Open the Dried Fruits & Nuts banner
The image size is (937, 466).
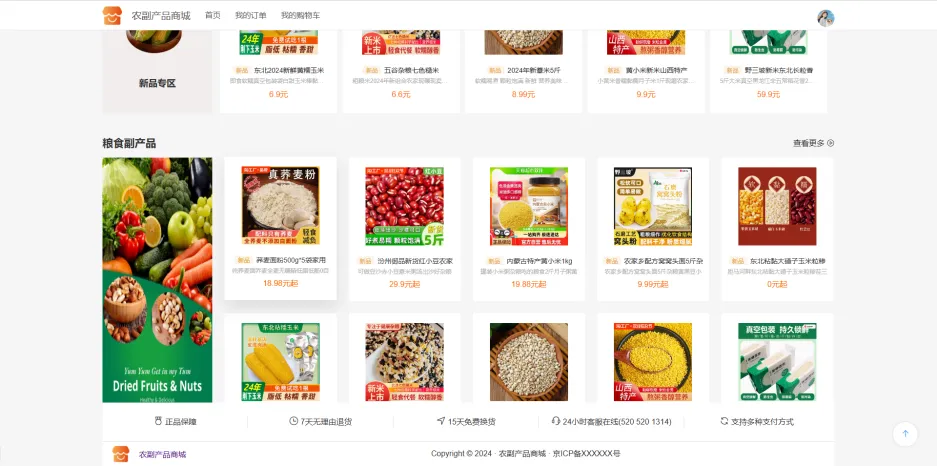click(x=157, y=280)
